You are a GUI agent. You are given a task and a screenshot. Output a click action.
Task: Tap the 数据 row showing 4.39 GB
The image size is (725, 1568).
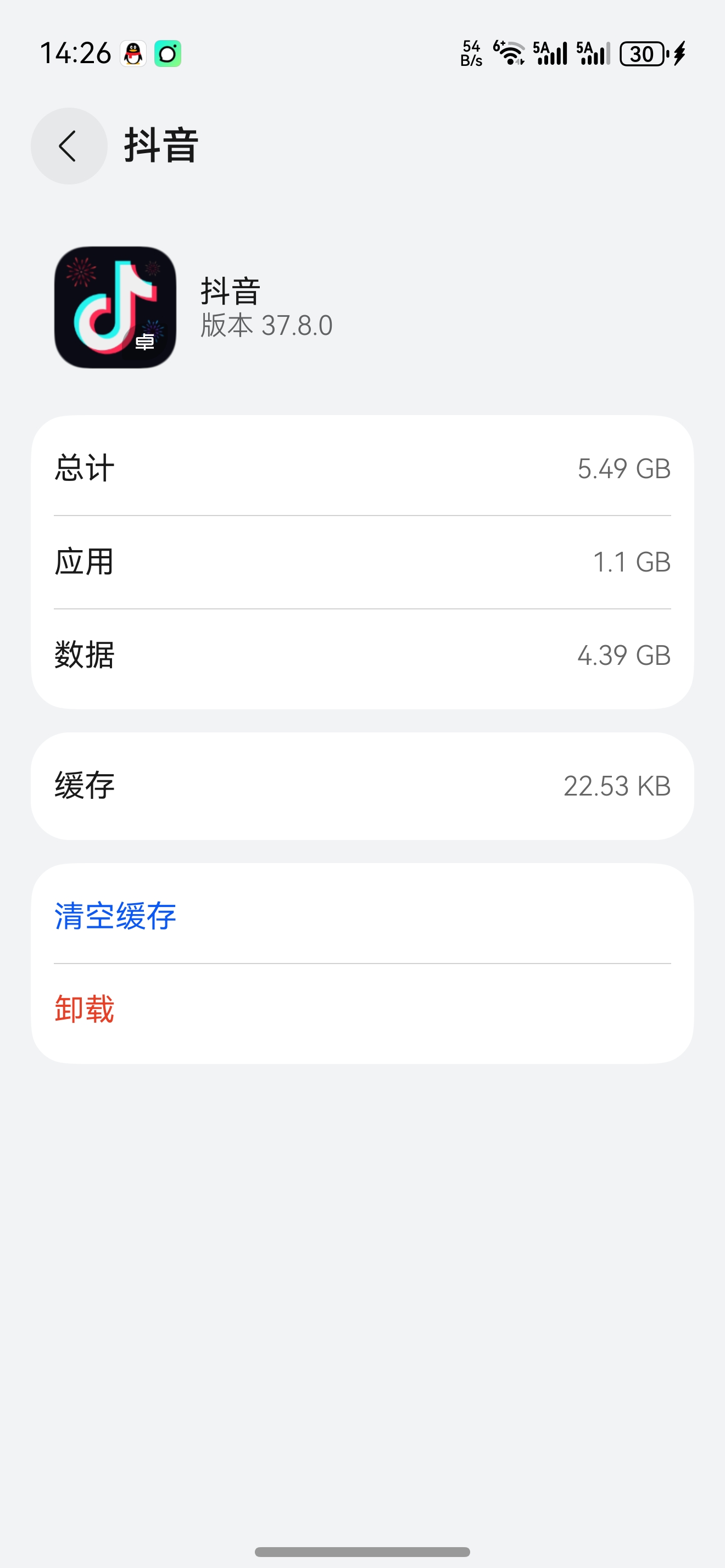(x=362, y=656)
